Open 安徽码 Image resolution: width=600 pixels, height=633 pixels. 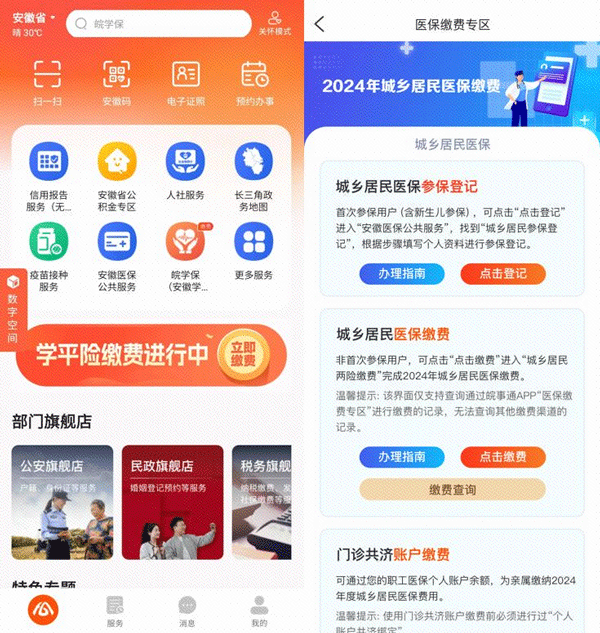[x=117, y=81]
